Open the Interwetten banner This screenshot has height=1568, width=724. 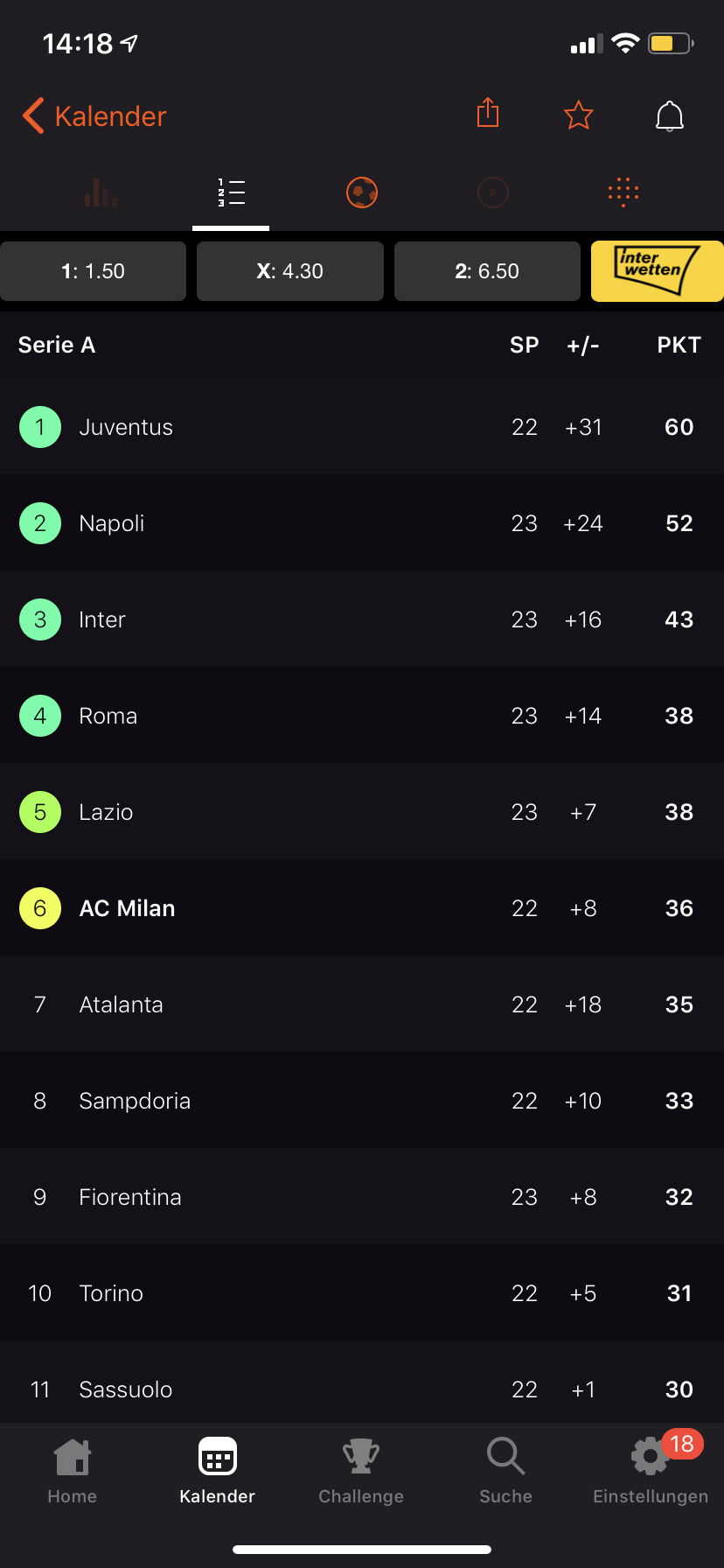pos(658,271)
